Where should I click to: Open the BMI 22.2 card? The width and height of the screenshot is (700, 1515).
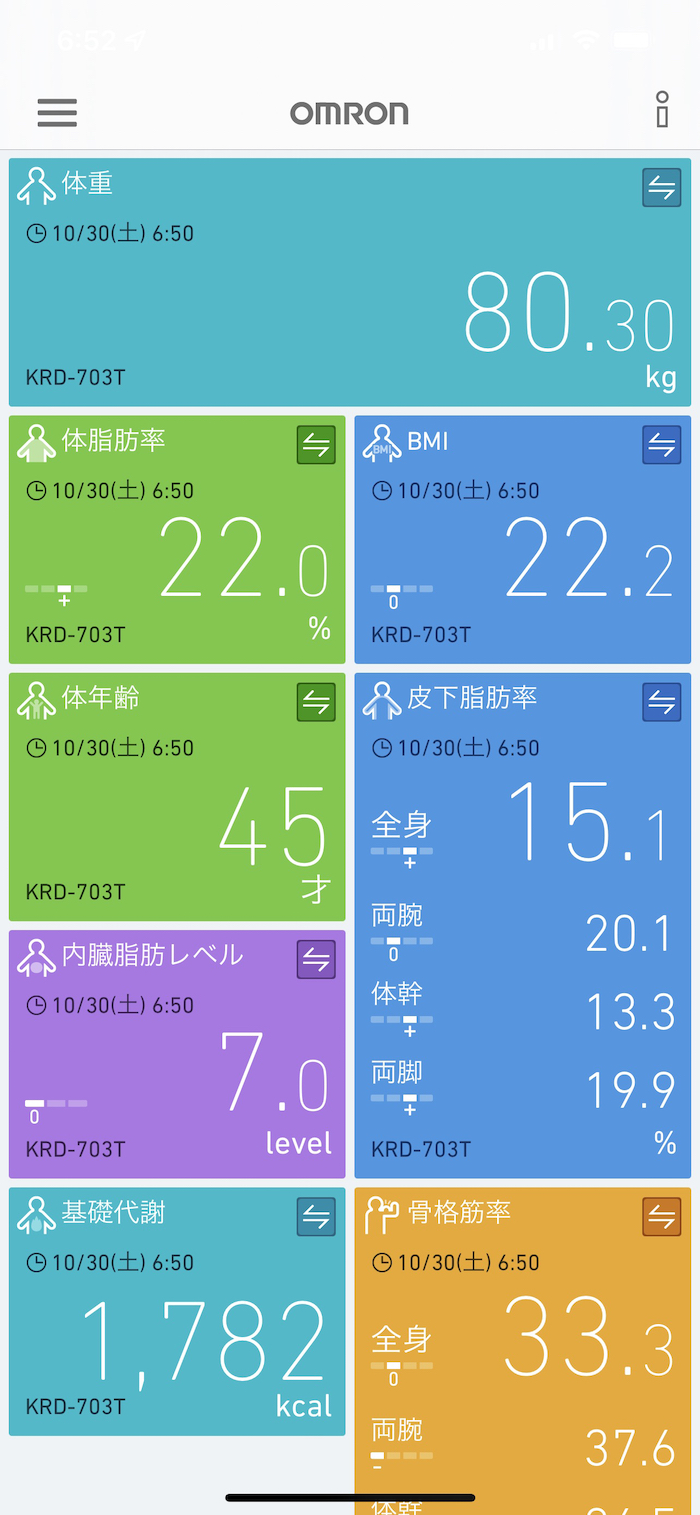522,560
